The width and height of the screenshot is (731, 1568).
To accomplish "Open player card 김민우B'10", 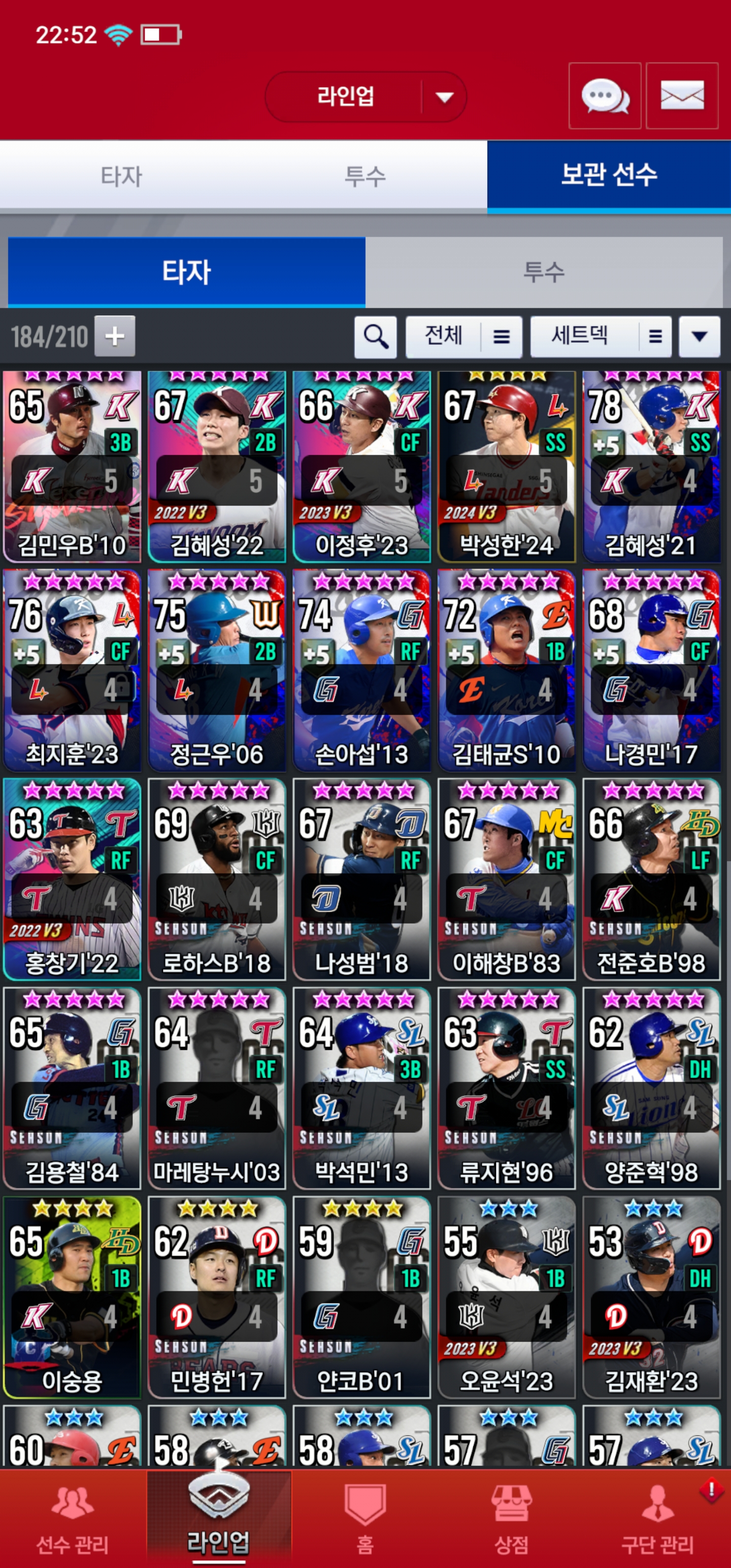I will [72, 466].
